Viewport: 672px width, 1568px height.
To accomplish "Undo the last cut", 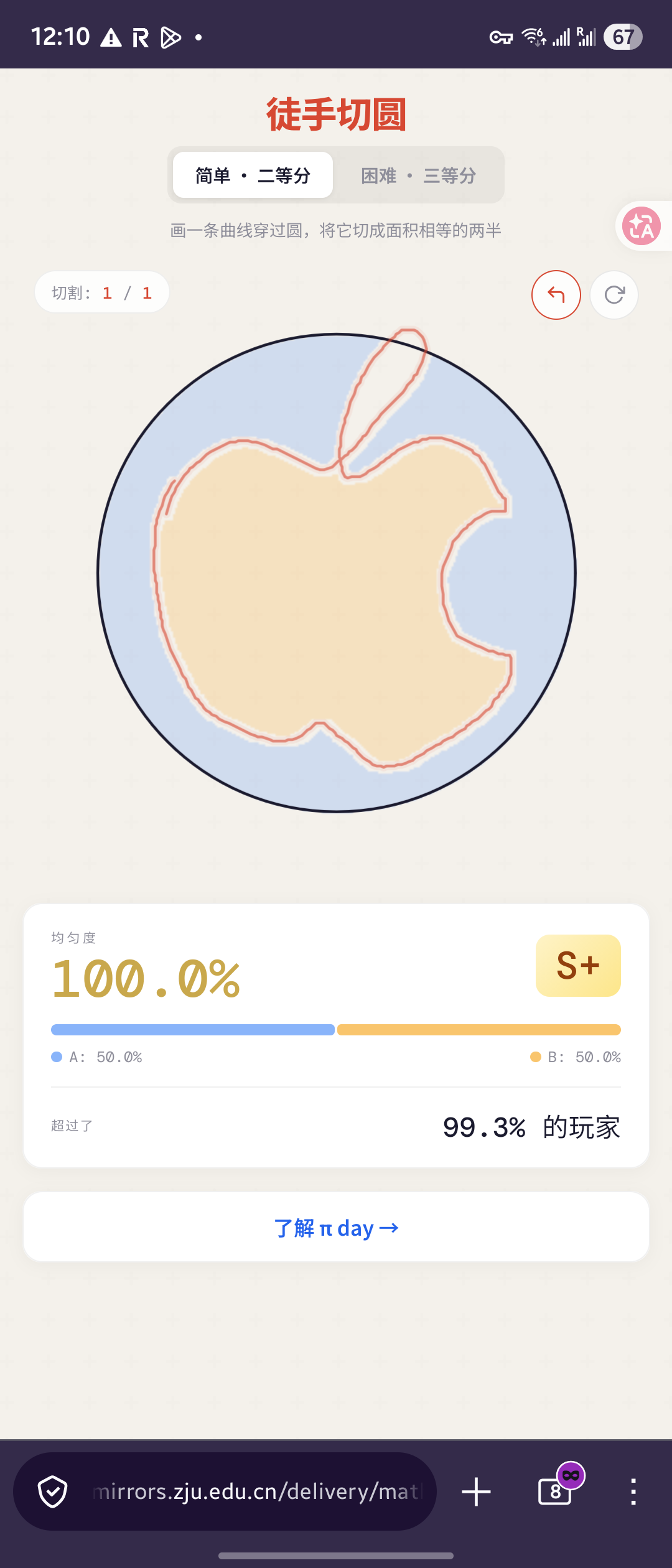I will pyautogui.click(x=556, y=294).
